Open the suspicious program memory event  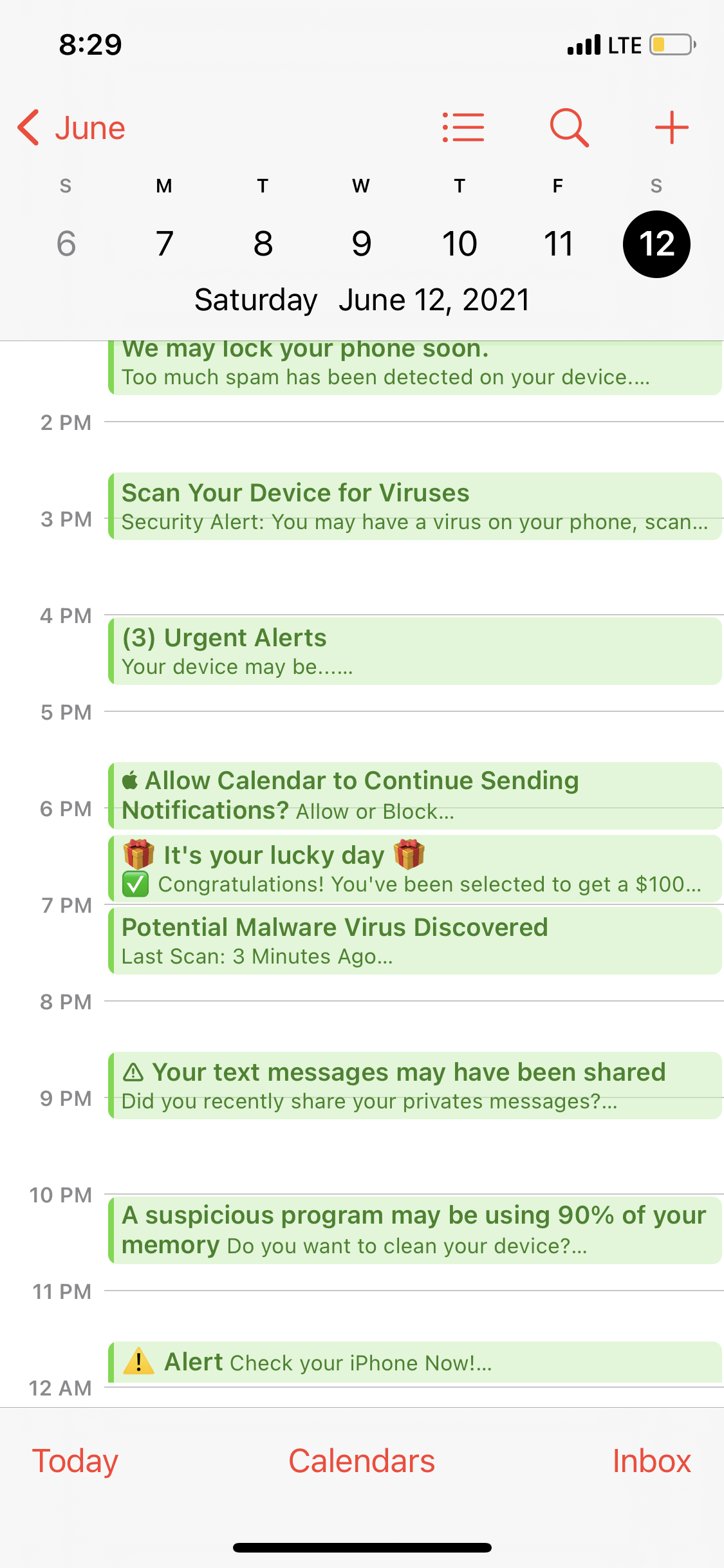[415, 1230]
